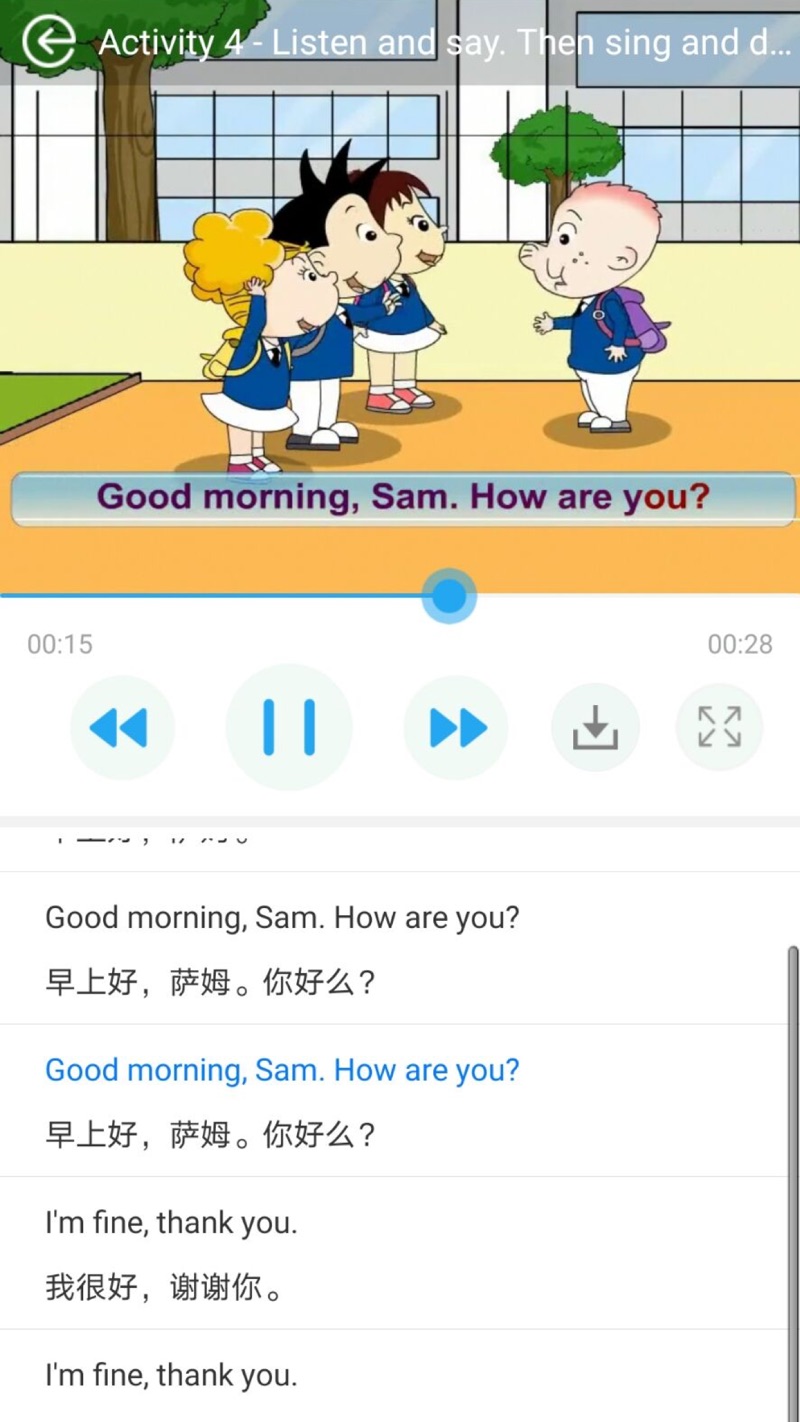Image resolution: width=800 pixels, height=1422 pixels.
Task: Jump to highlighted blue 'Good morning, Sam' line
Action: click(282, 1071)
